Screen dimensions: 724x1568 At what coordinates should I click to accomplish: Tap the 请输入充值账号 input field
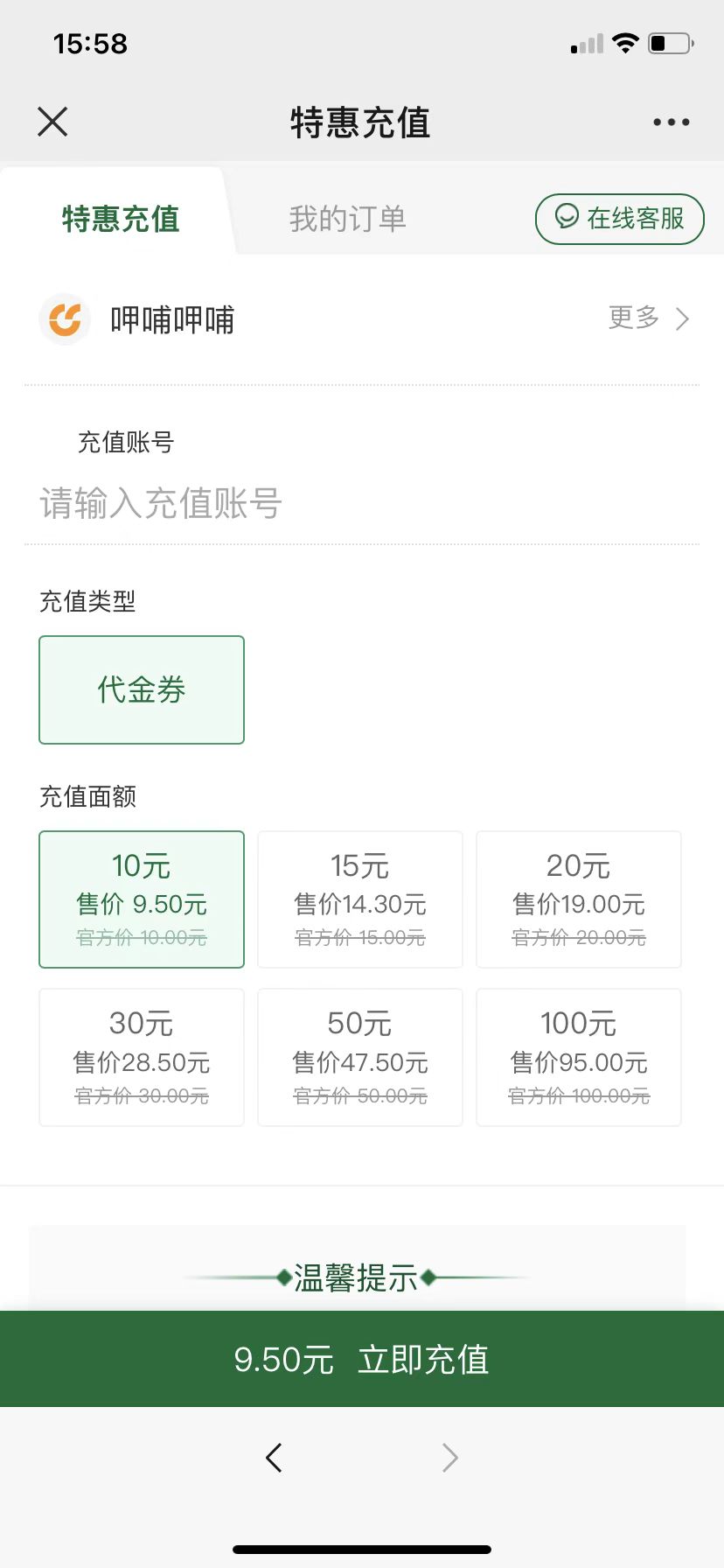point(362,504)
